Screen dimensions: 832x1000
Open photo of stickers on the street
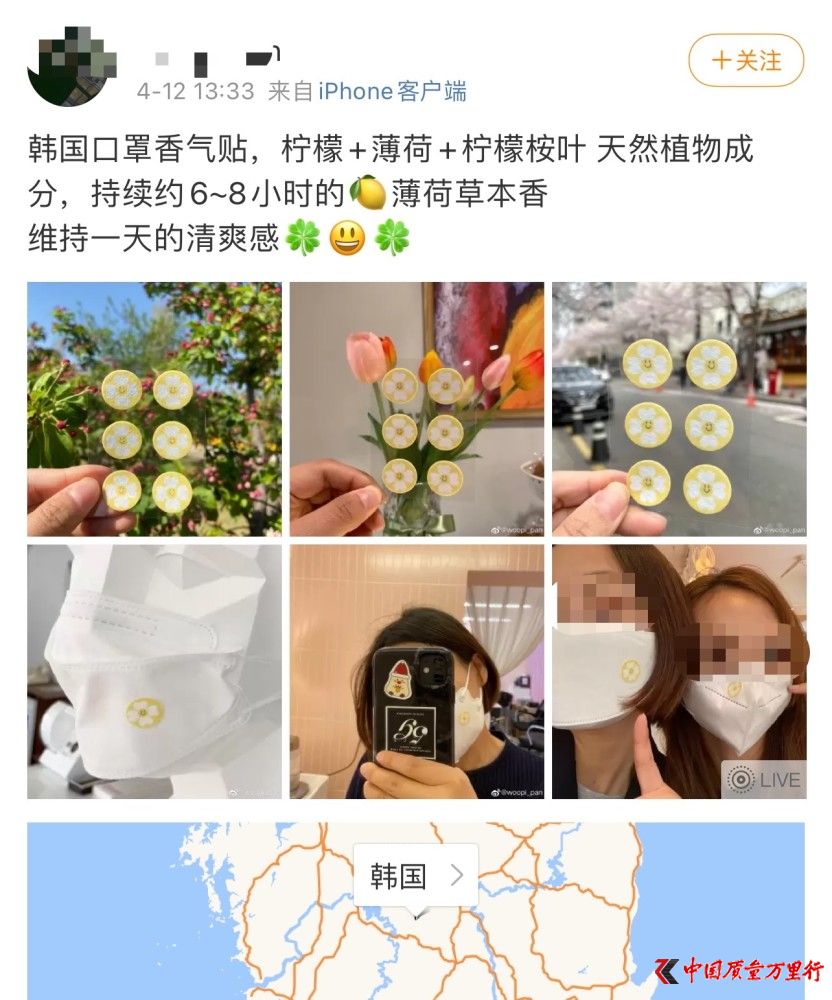[x=679, y=409]
